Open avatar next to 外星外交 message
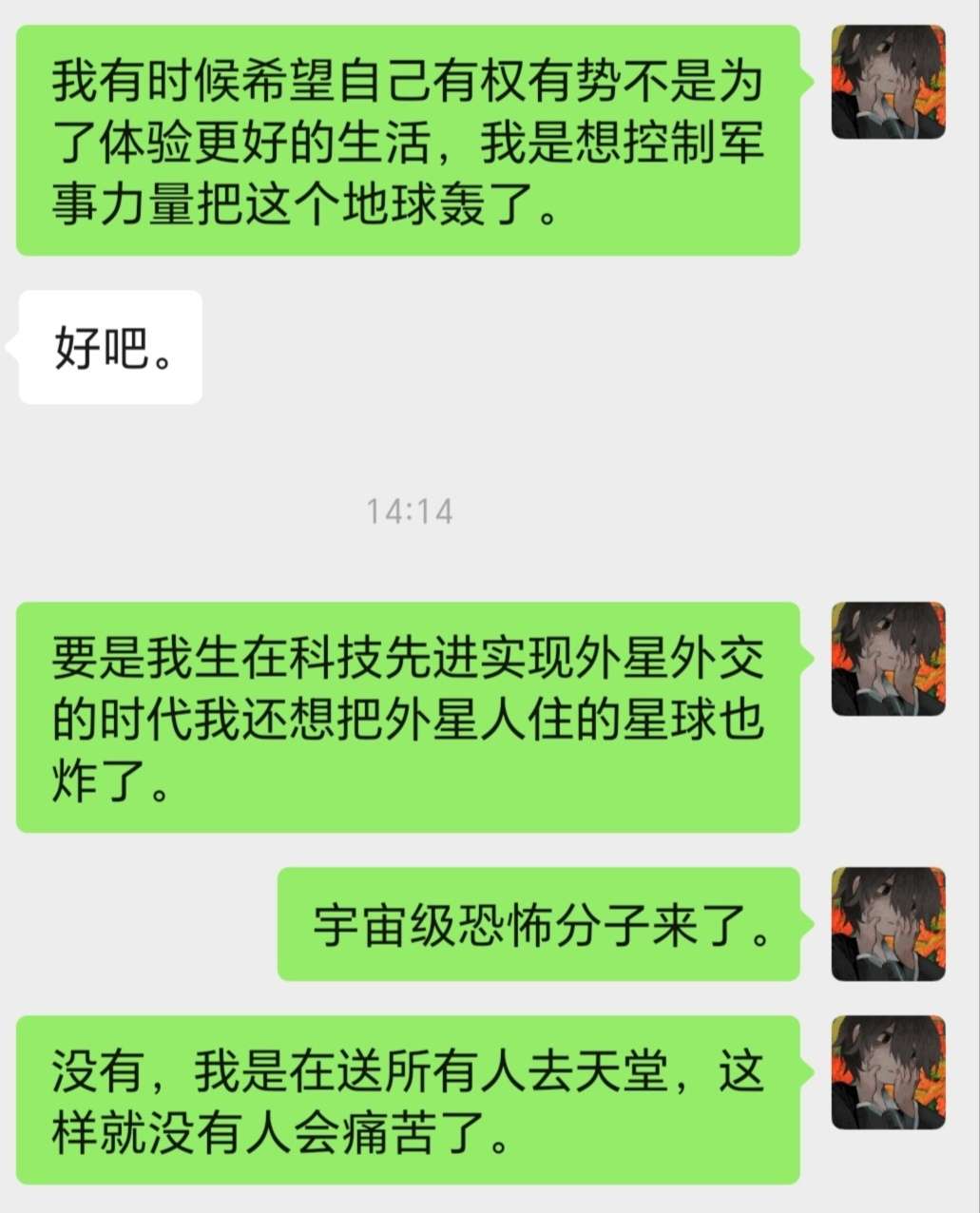The image size is (980, 1213). coord(888,659)
